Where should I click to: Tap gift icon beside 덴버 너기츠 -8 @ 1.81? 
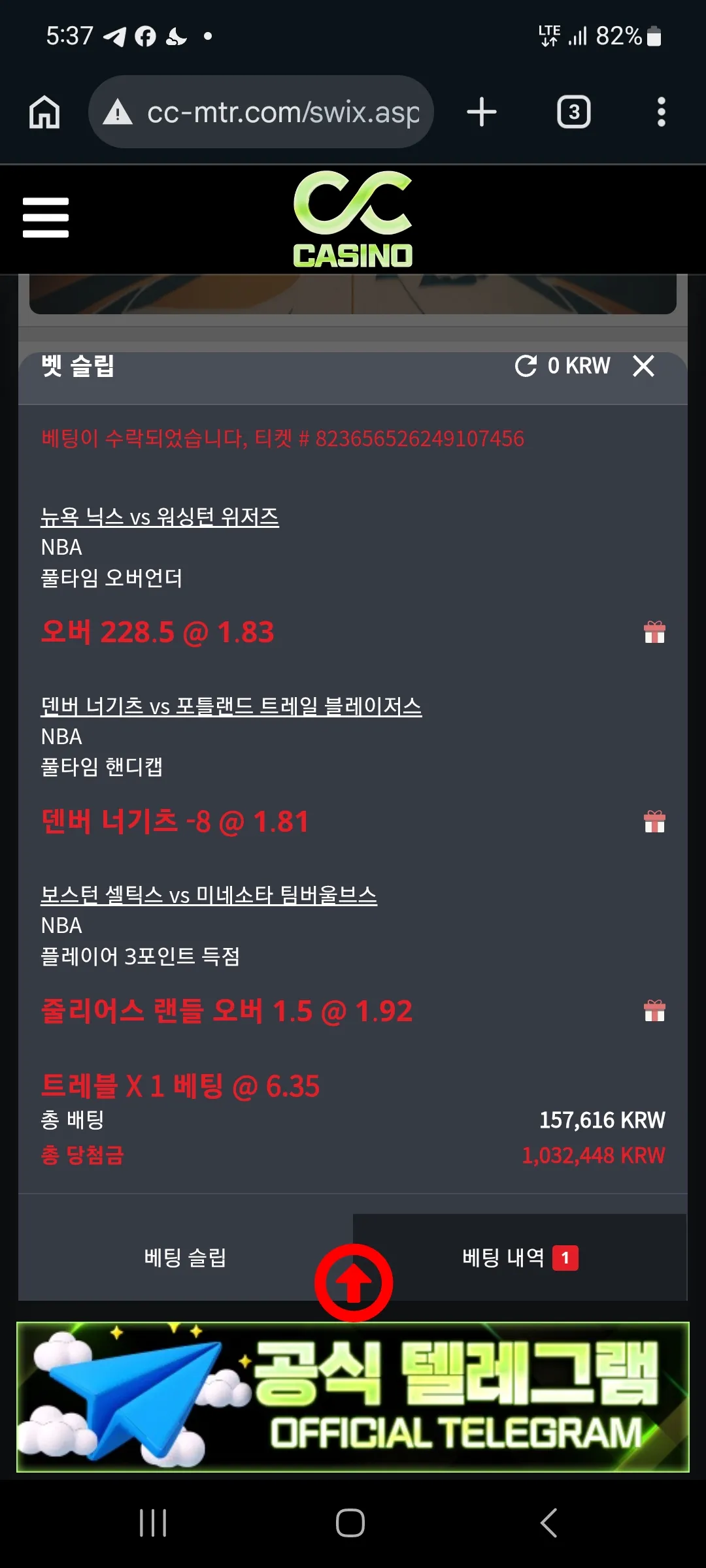654,822
